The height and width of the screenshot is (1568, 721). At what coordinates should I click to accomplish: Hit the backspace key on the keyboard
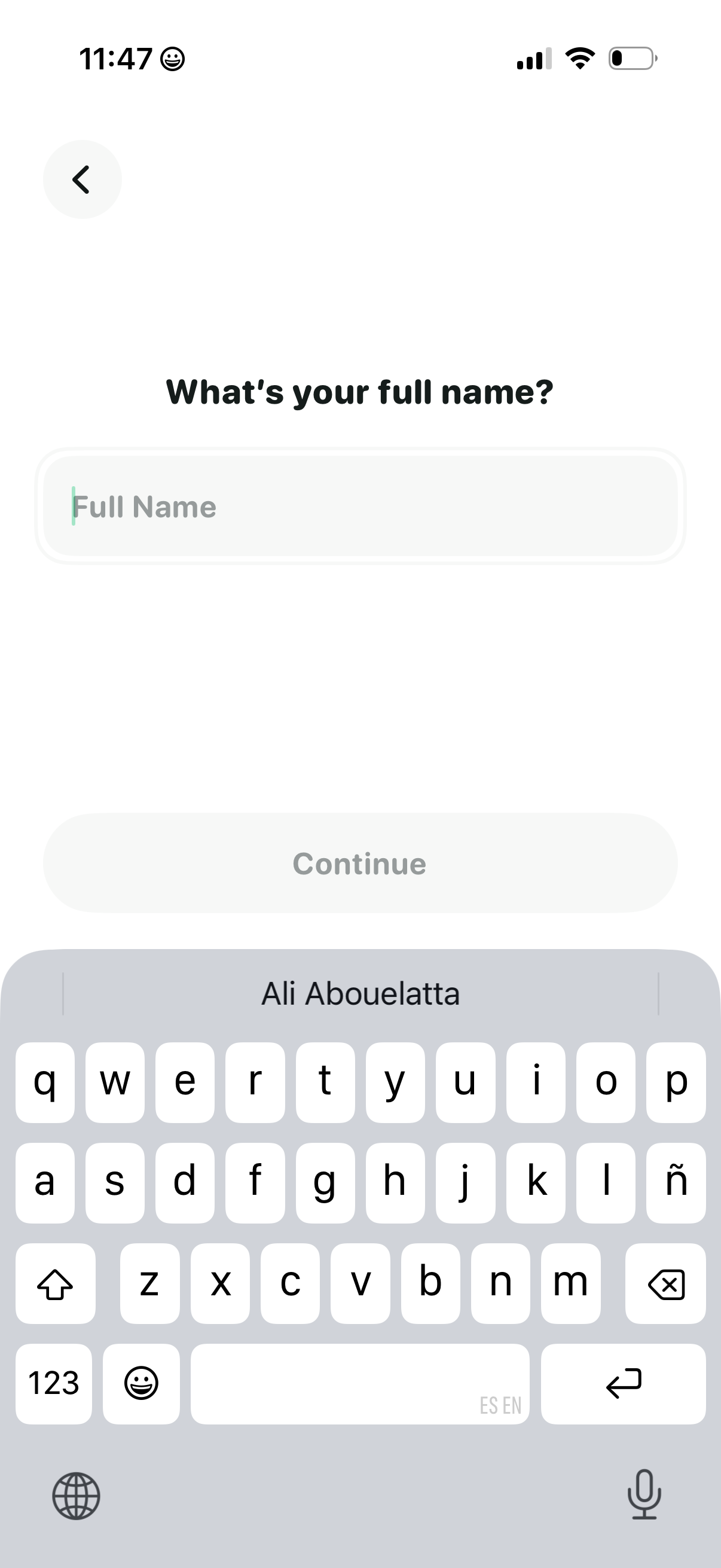click(665, 1284)
